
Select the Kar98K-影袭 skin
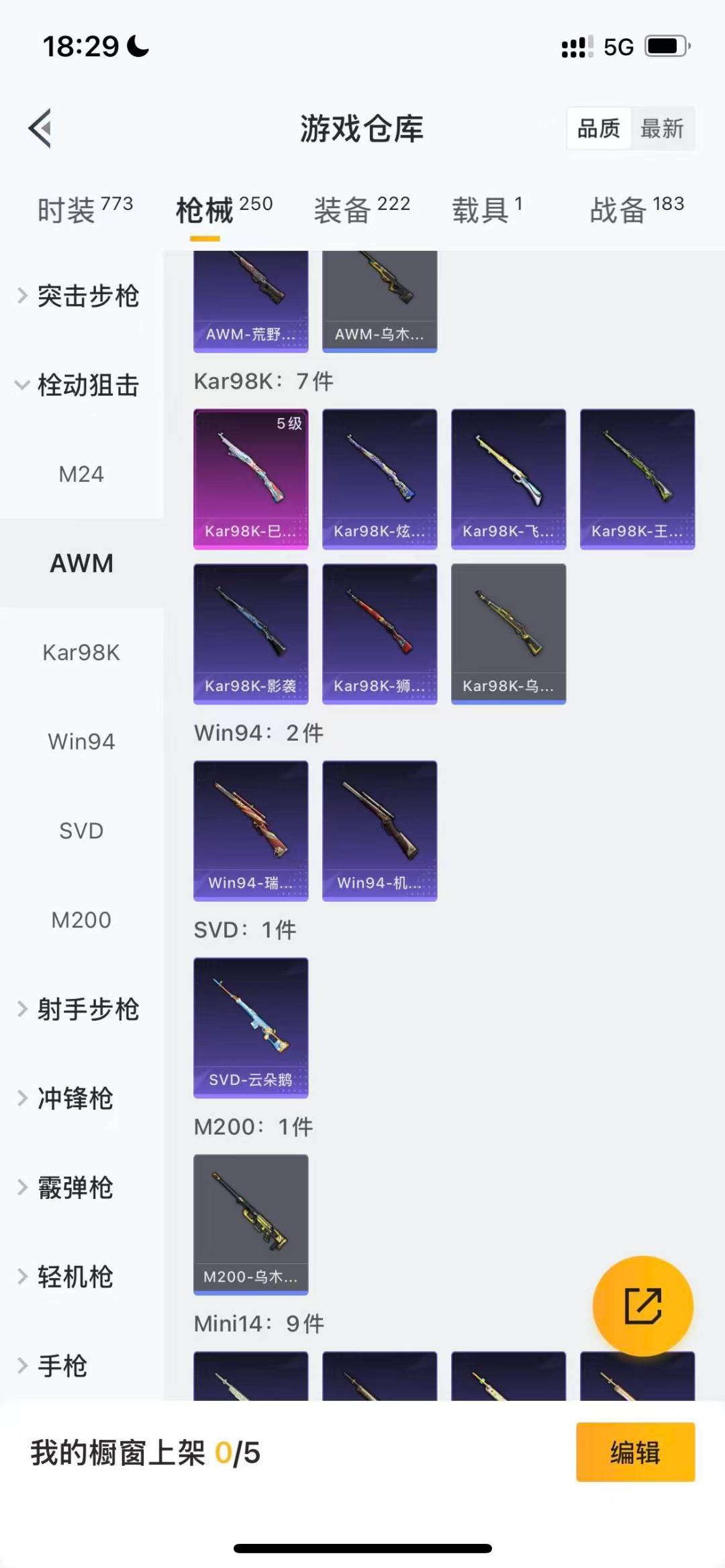[x=250, y=634]
